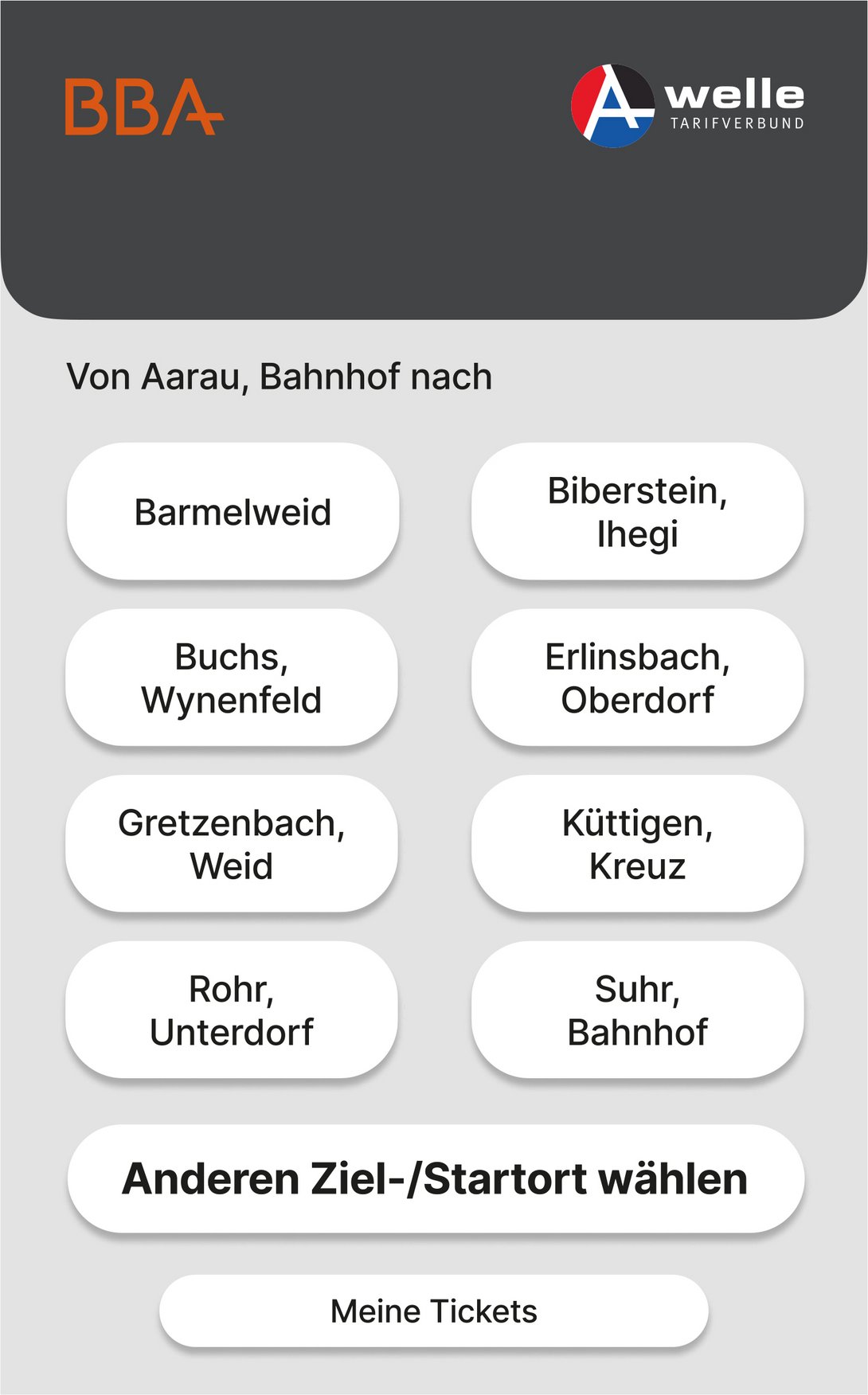The height and width of the screenshot is (1395, 868).
Task: Open Meine Tickets
Action: pyautogui.click(x=434, y=1311)
